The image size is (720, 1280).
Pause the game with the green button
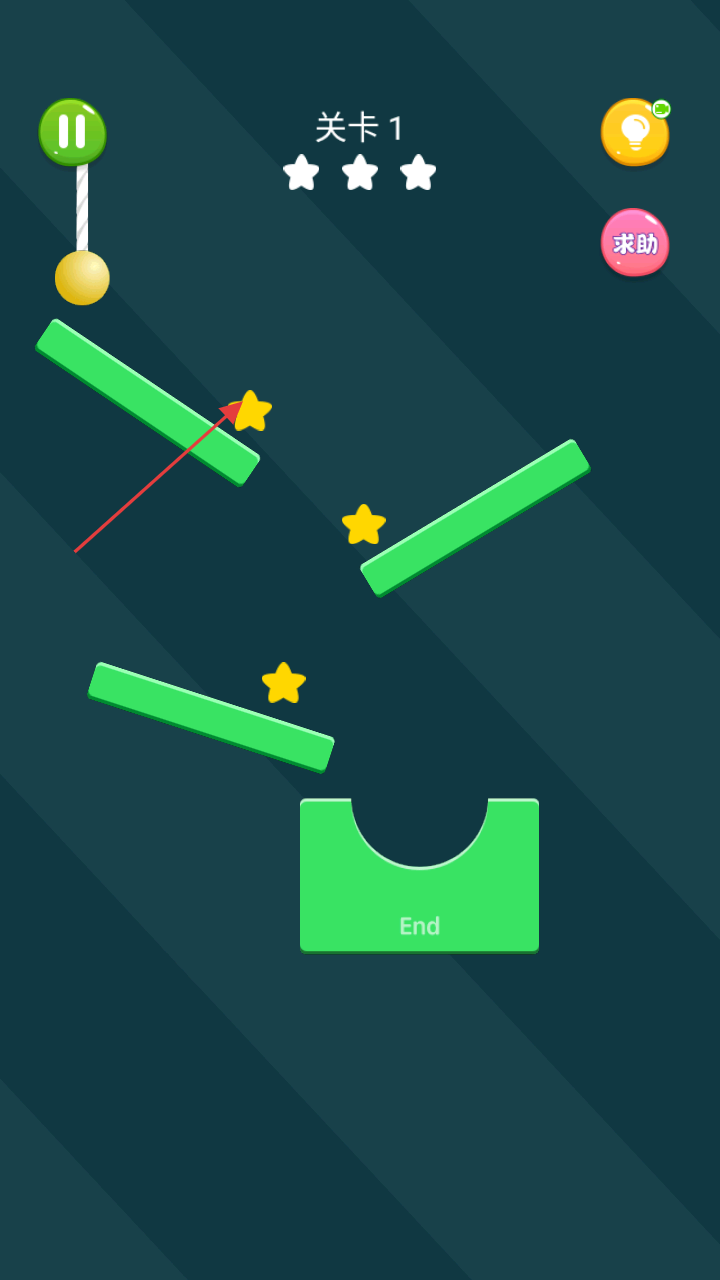click(72, 132)
